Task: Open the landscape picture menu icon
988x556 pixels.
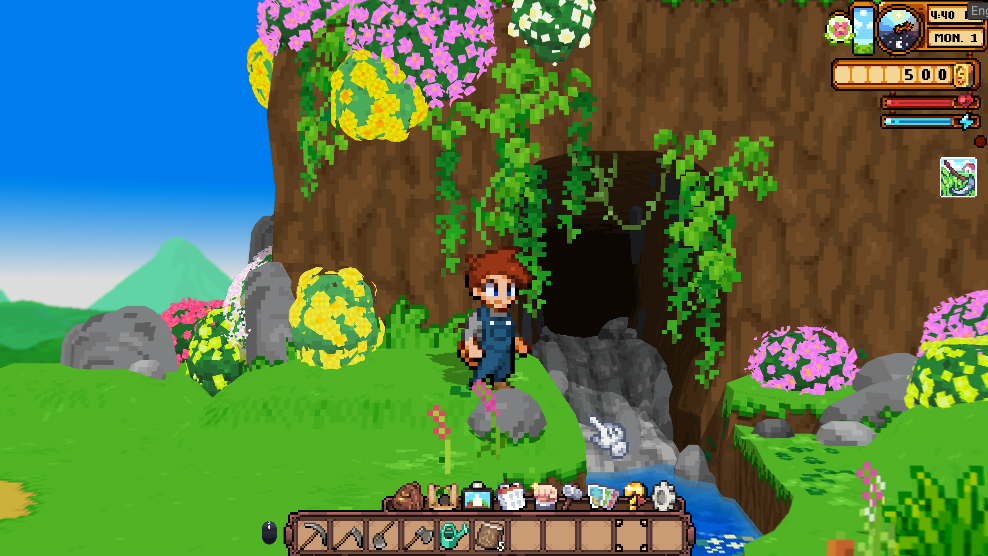Action: tap(477, 496)
